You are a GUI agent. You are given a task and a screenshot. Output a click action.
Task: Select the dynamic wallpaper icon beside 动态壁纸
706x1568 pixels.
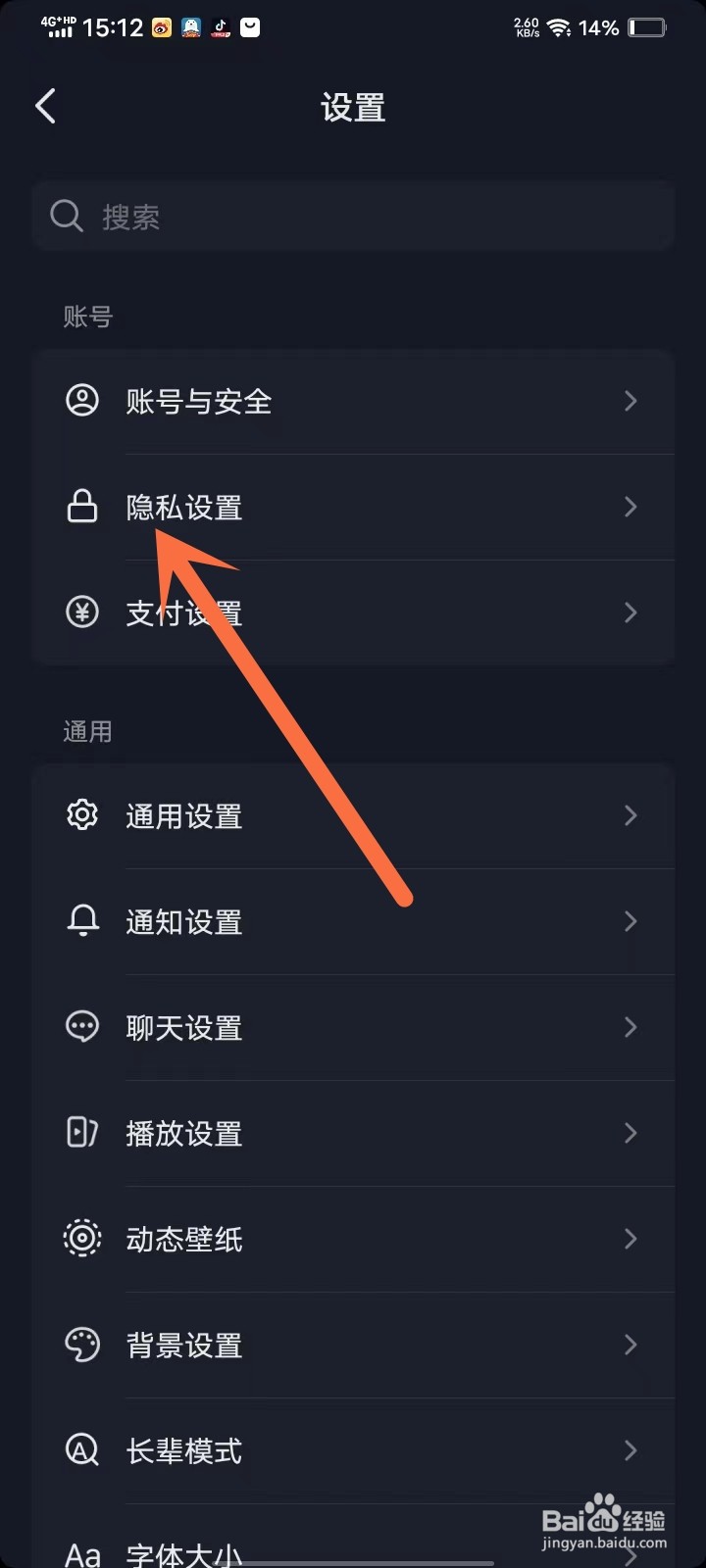[82, 1238]
